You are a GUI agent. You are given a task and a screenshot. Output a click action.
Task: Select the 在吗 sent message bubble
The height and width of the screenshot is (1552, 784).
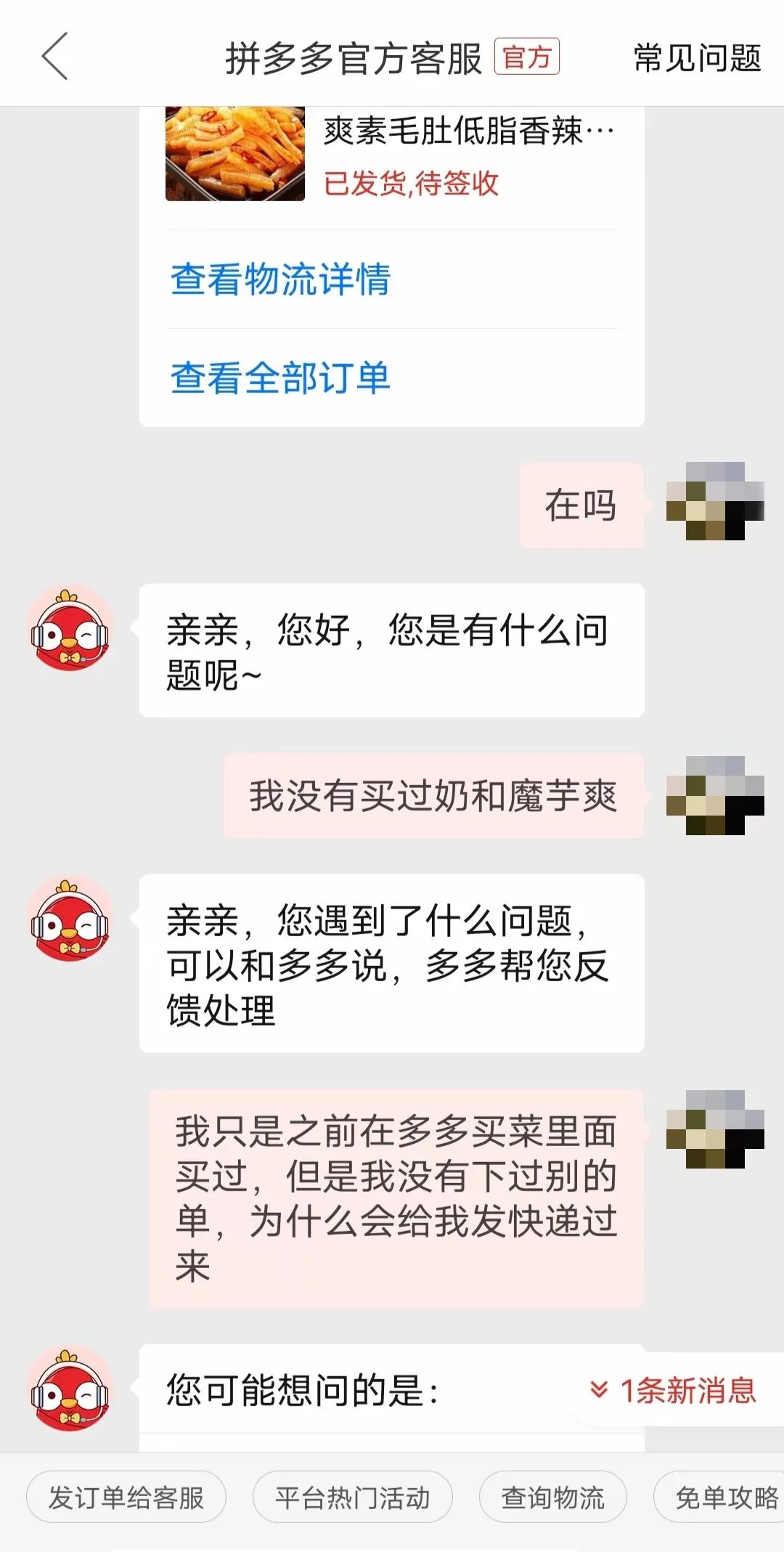tap(579, 506)
